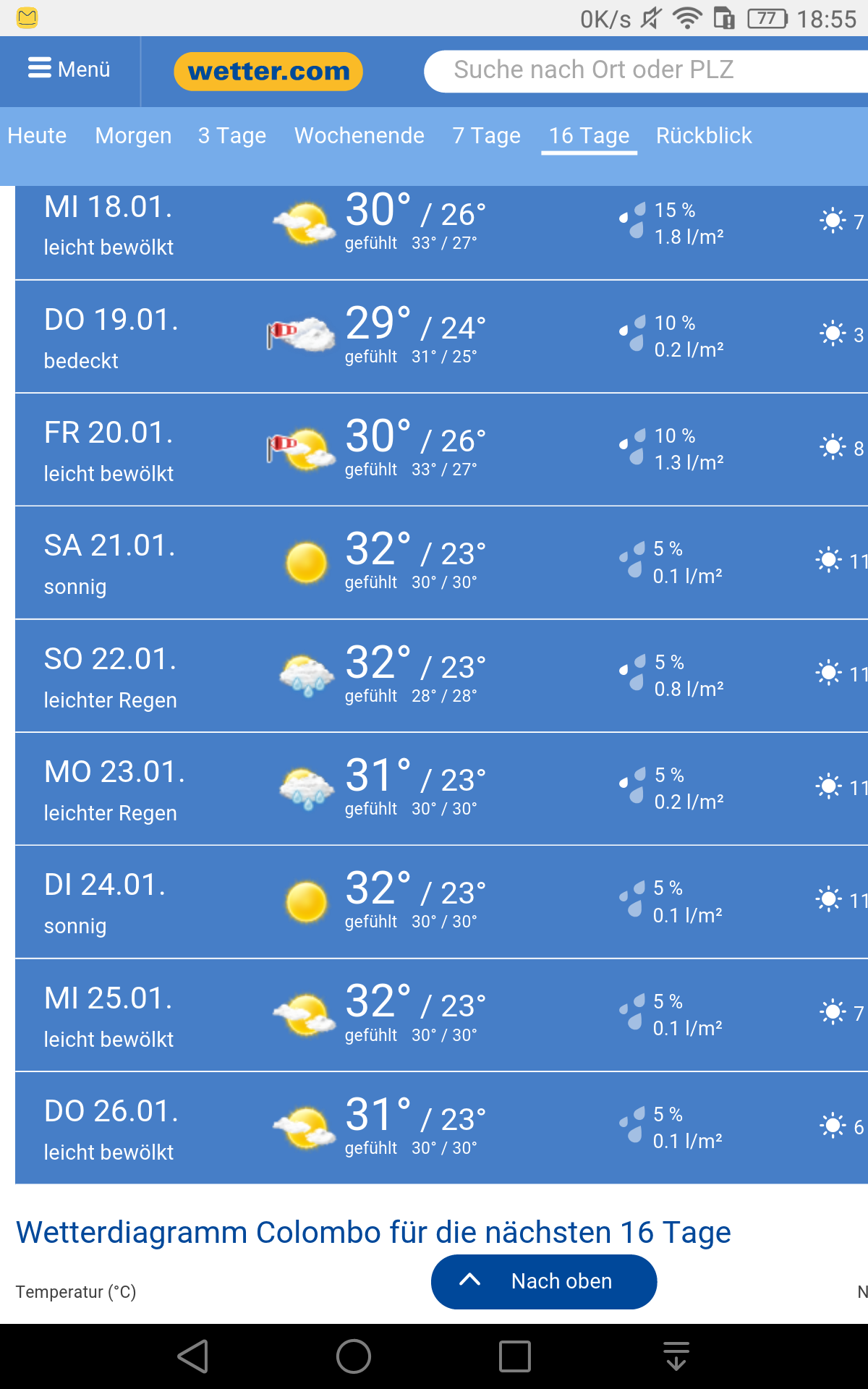View the FR 20.01. day forecast
Viewport: 868px width, 1389px height.
pyautogui.click(x=434, y=450)
